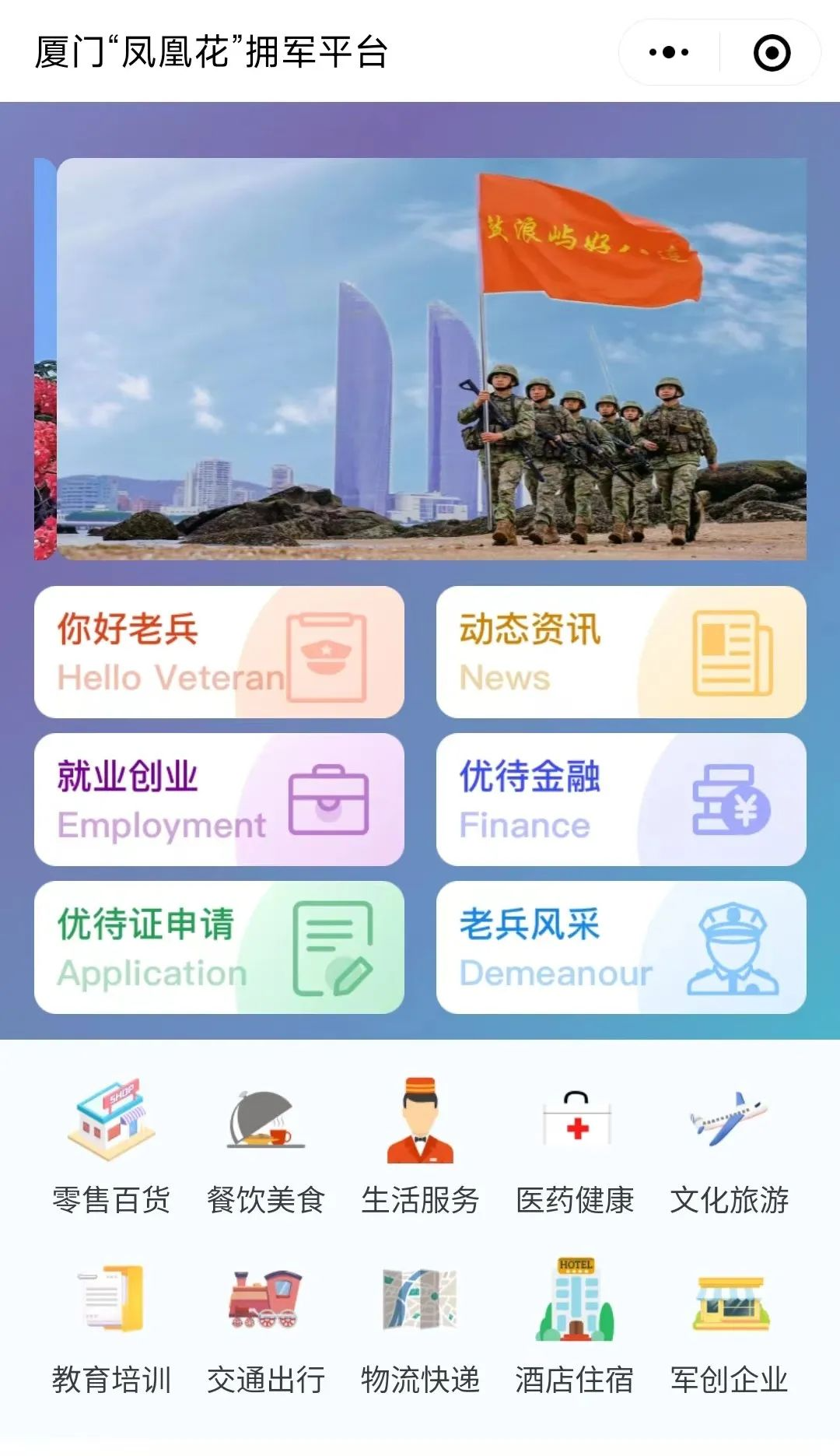Close the mini program with the circle icon

[x=772, y=53]
